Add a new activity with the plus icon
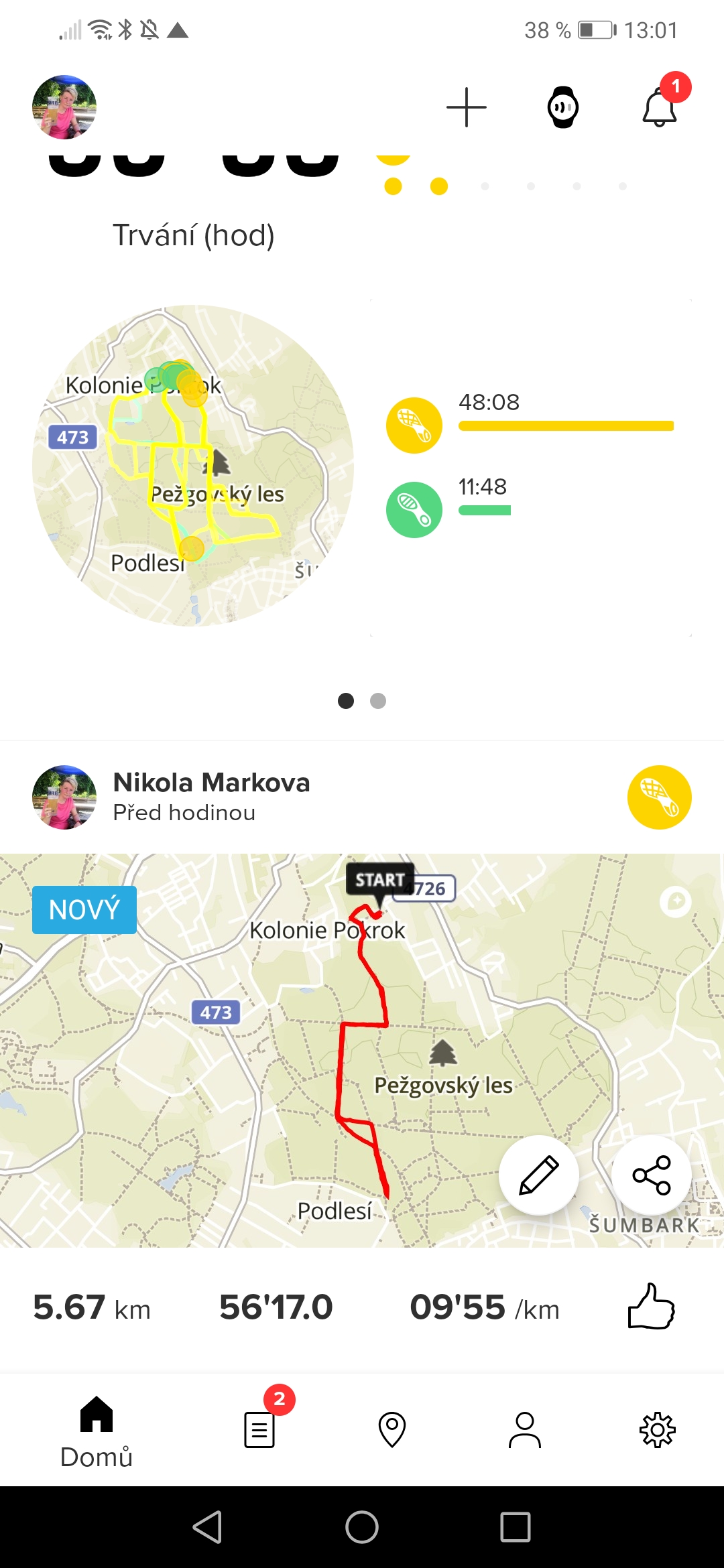 pos(467,107)
